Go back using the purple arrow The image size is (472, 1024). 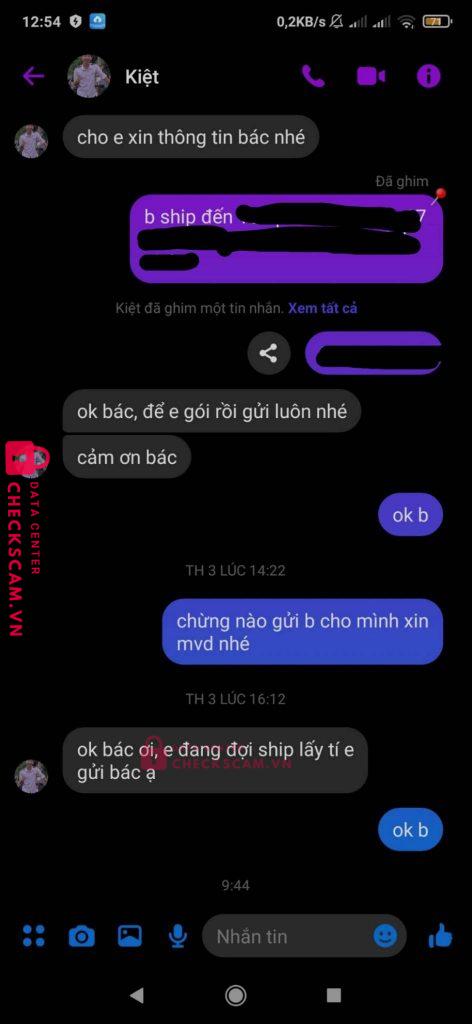pyautogui.click(x=33, y=76)
